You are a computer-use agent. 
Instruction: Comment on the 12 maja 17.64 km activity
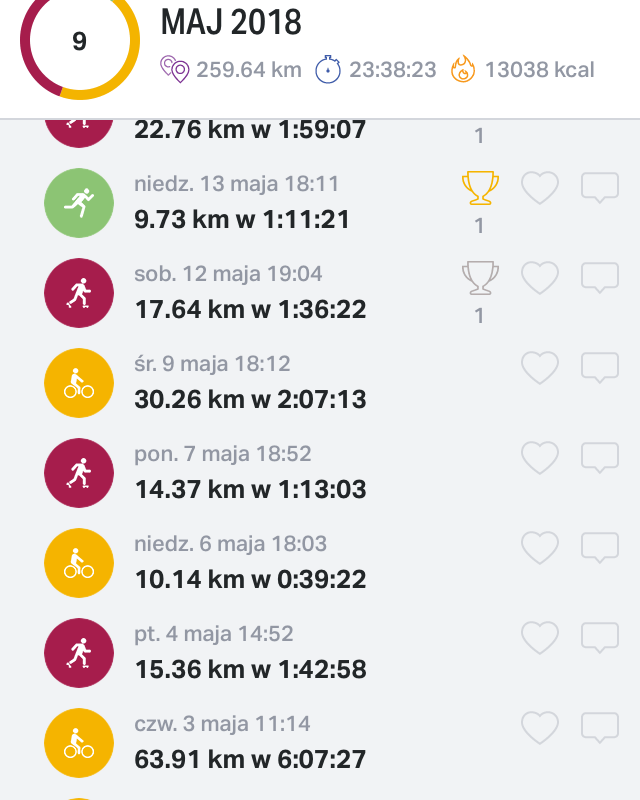pos(600,278)
